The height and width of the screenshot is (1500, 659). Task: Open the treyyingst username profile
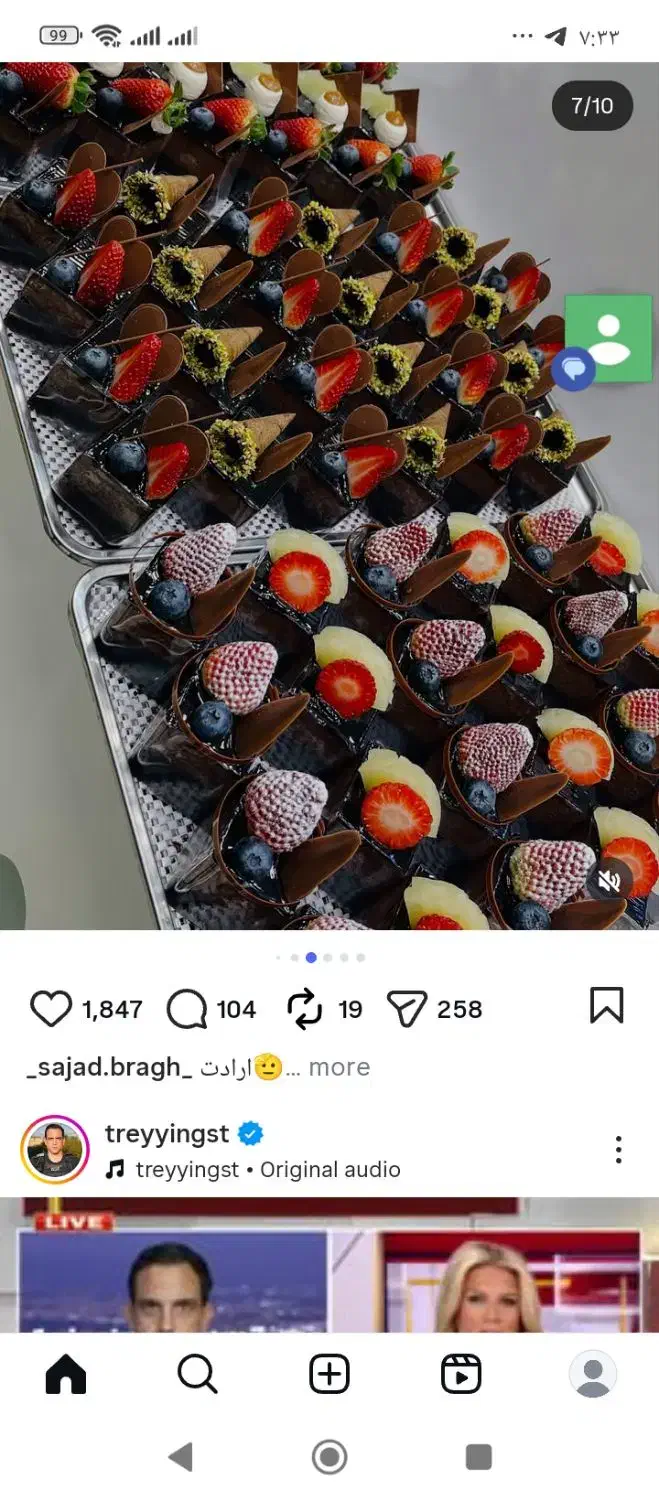click(167, 1134)
